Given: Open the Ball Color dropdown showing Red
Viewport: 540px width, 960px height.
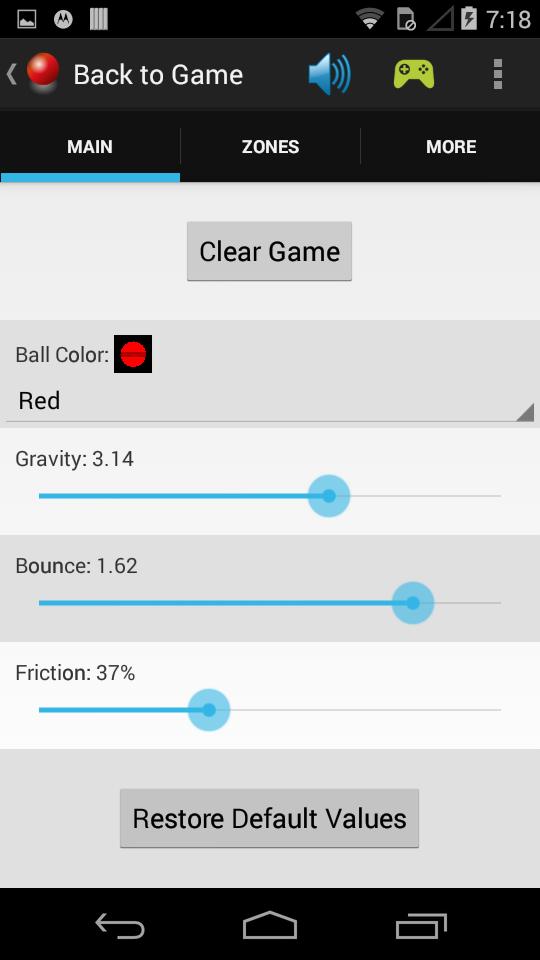Looking at the screenshot, I should pyautogui.click(x=270, y=401).
